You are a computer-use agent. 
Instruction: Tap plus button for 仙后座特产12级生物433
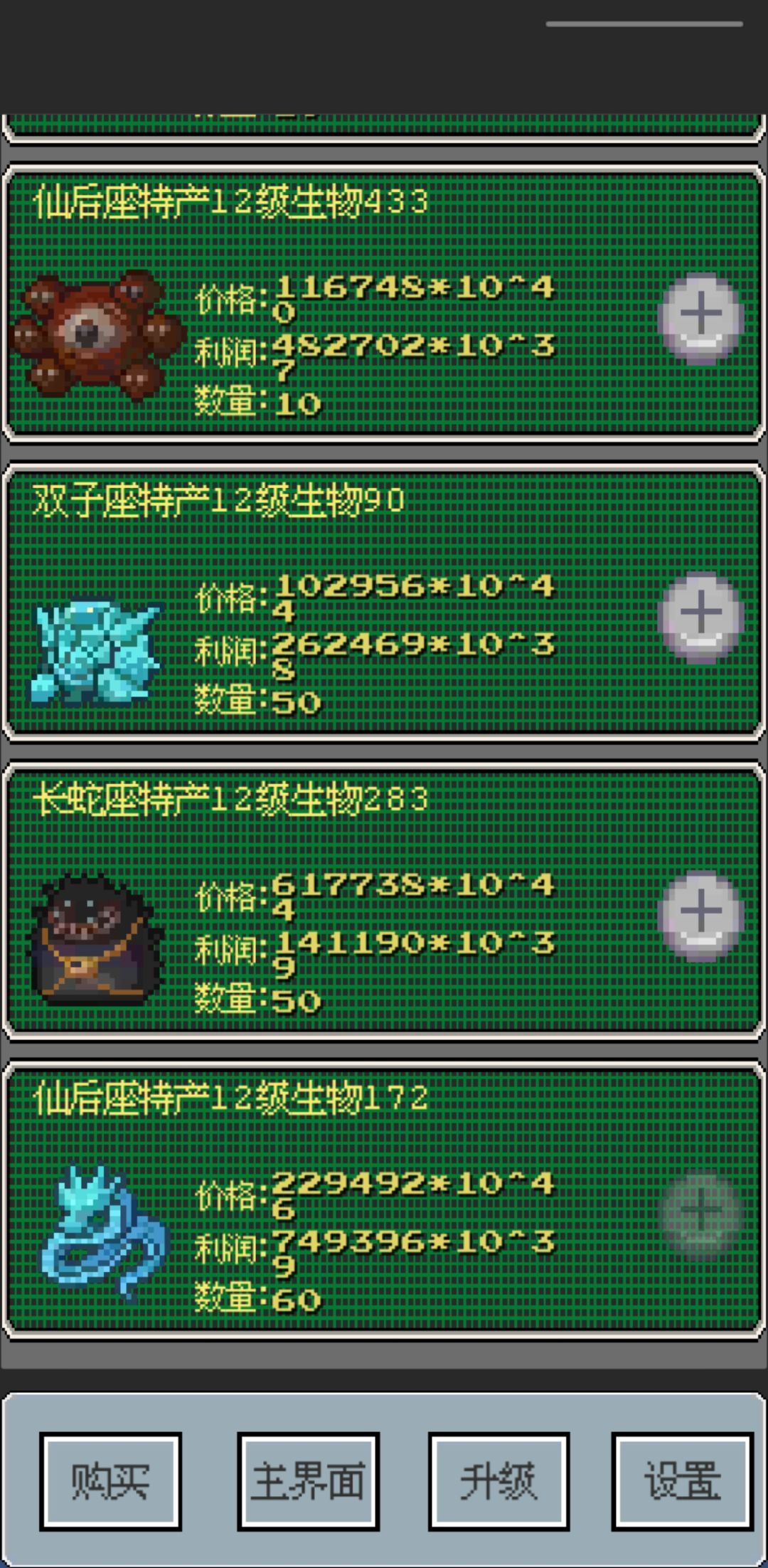point(701,319)
